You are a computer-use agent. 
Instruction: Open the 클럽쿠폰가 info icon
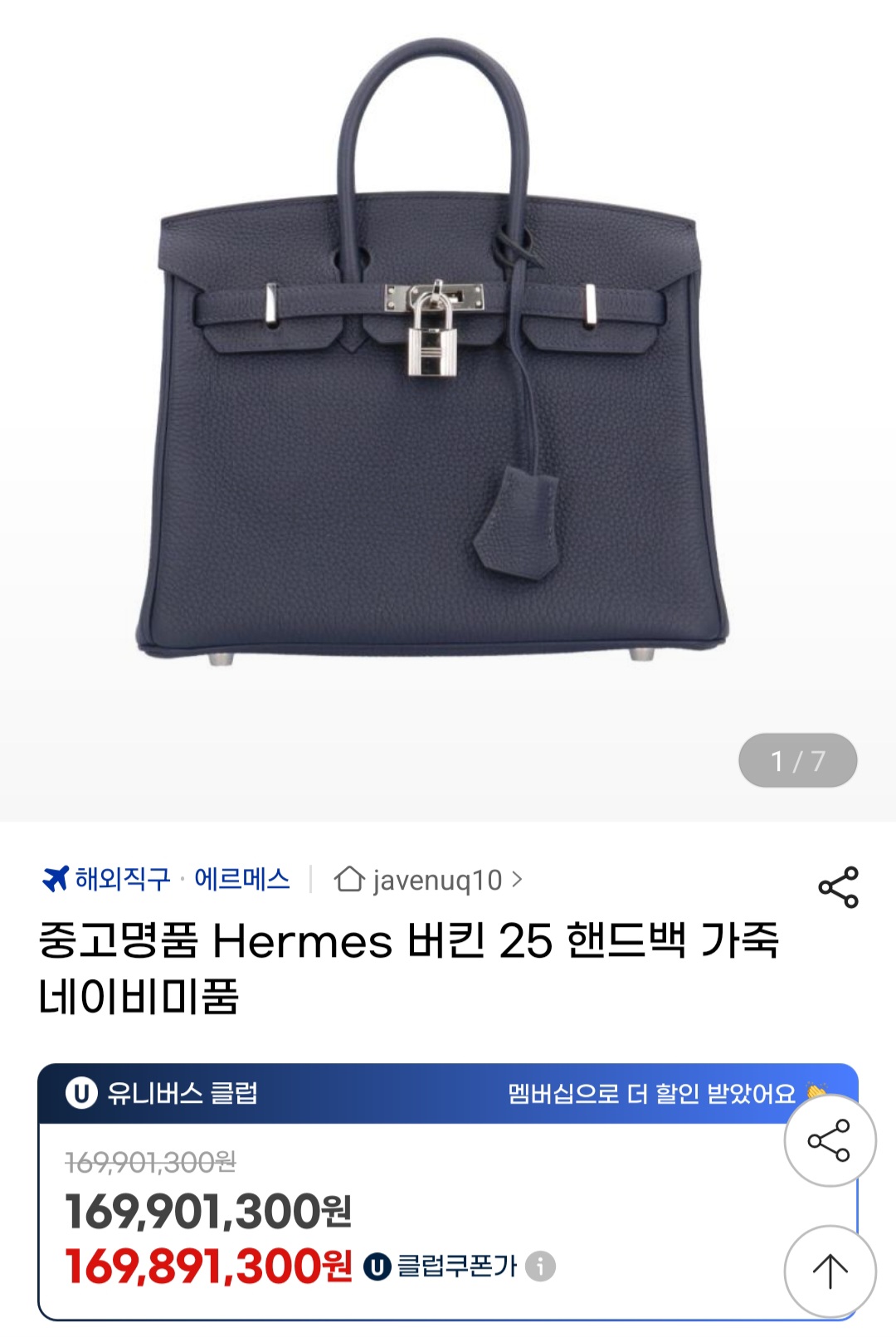point(540,1266)
